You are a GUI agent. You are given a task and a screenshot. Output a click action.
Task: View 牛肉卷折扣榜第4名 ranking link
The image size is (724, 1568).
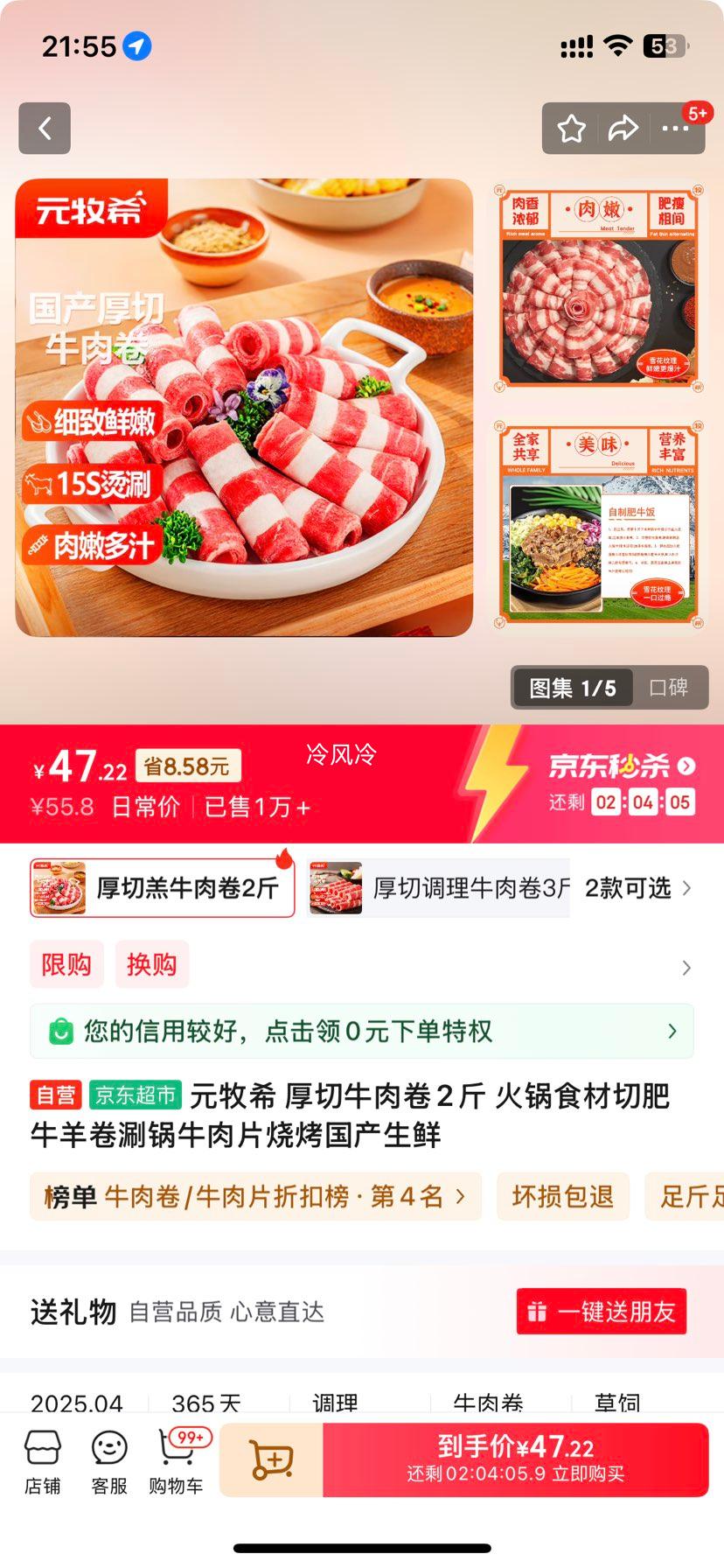(x=255, y=1196)
